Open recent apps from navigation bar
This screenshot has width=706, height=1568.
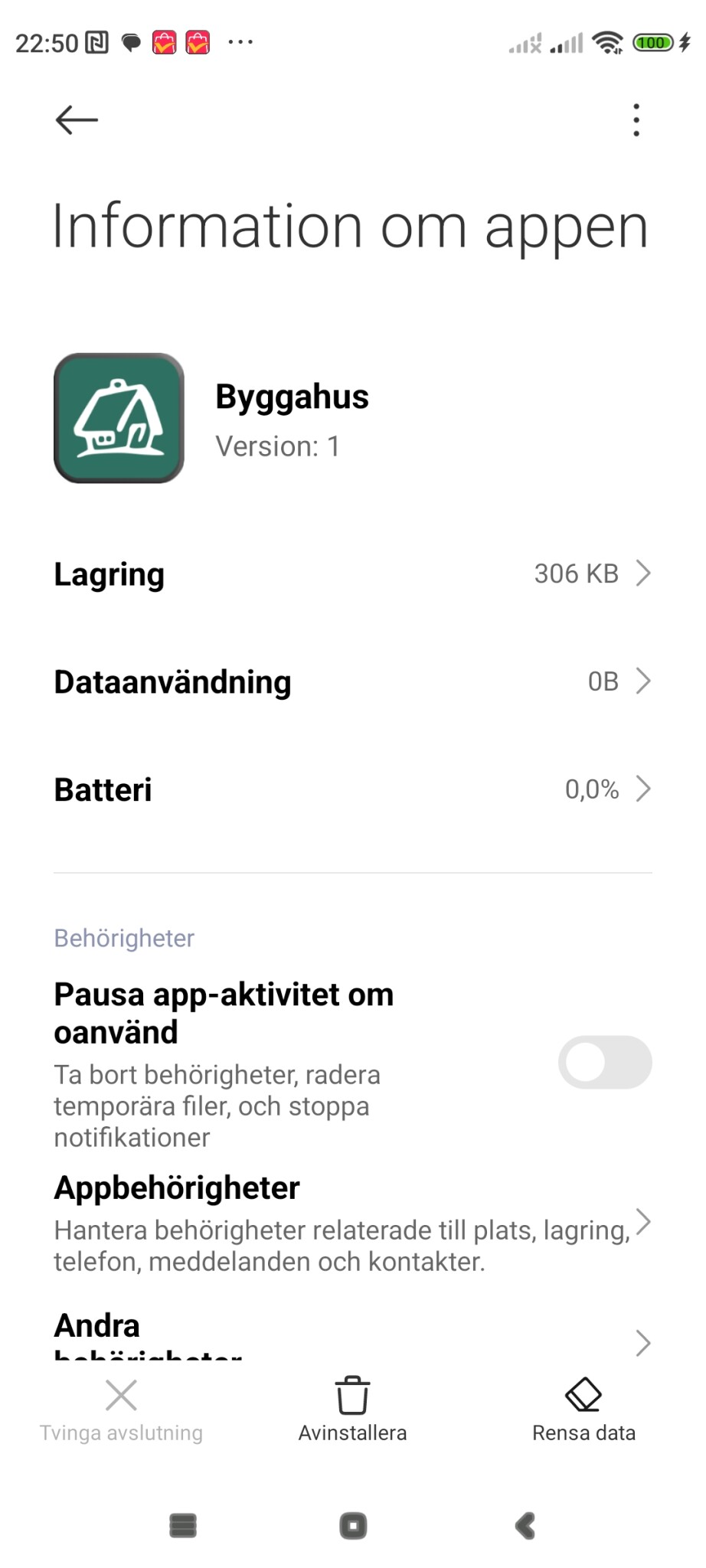(x=183, y=1526)
